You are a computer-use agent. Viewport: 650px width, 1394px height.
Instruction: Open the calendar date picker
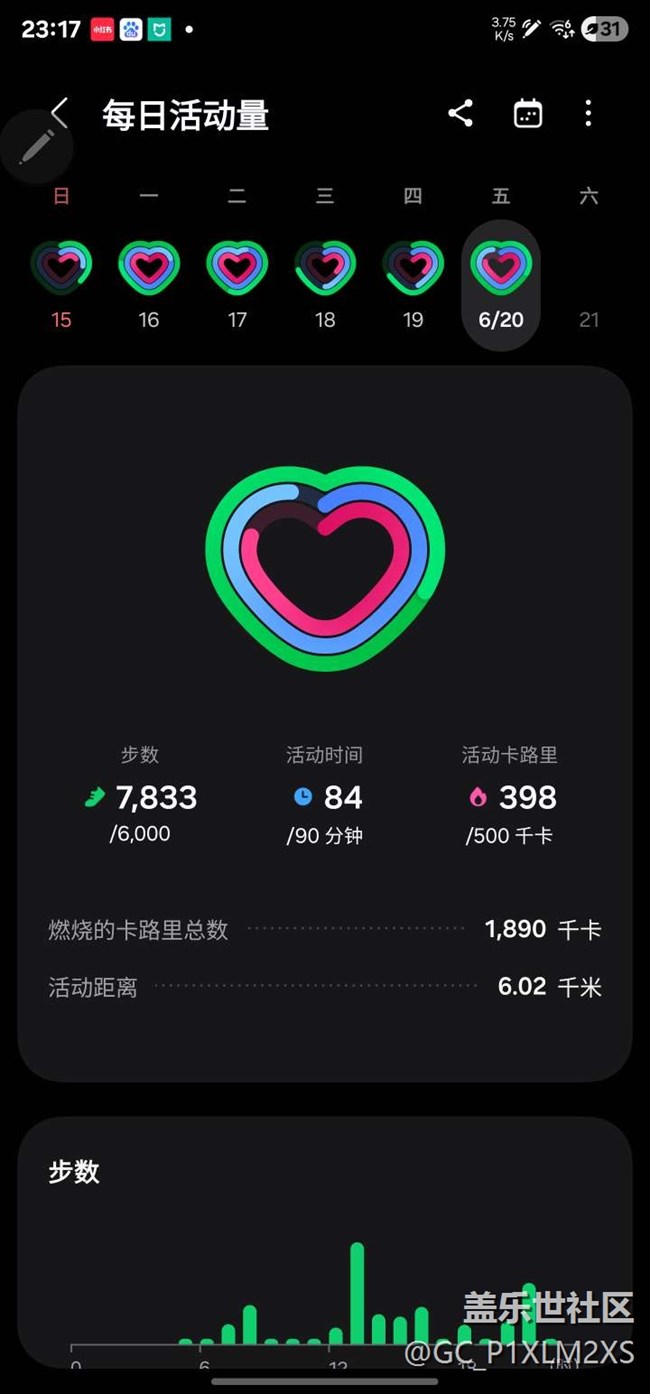click(528, 113)
